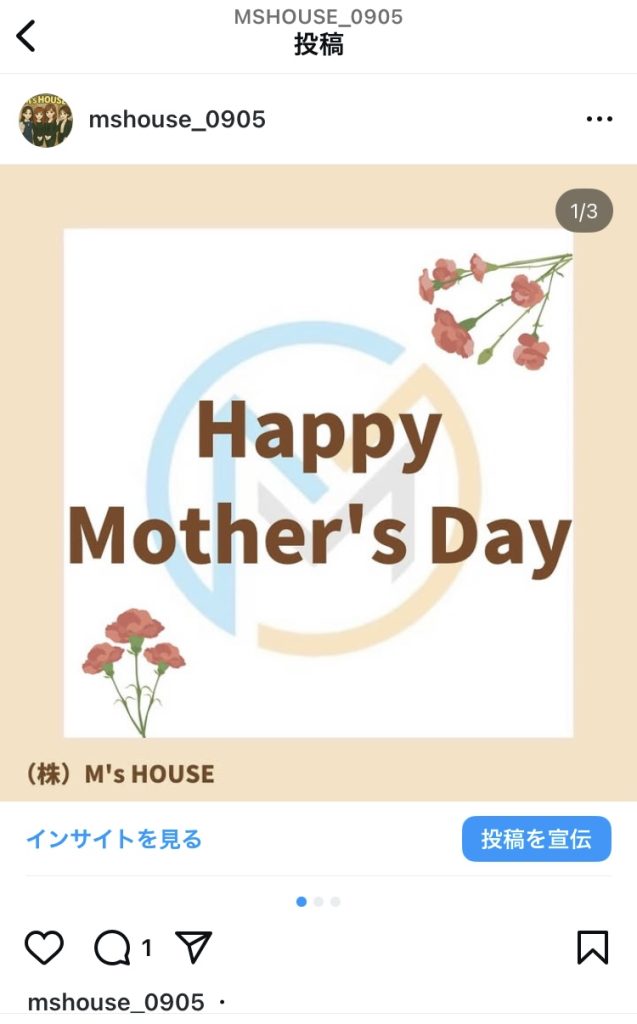This screenshot has width=637, height=1024.
Task: Save the post with the bookmark icon
Action: pyautogui.click(x=592, y=947)
